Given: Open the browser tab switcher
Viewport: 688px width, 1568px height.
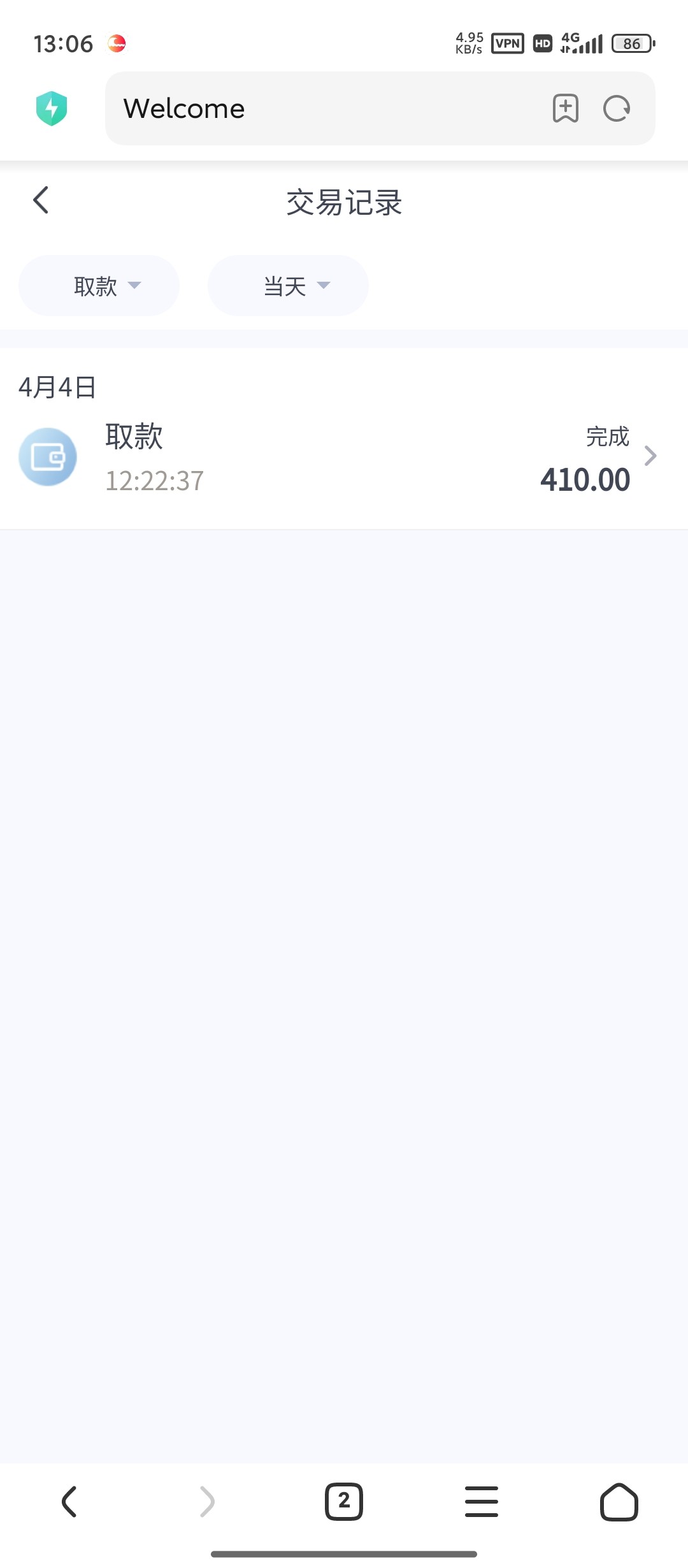Looking at the screenshot, I should (344, 1502).
